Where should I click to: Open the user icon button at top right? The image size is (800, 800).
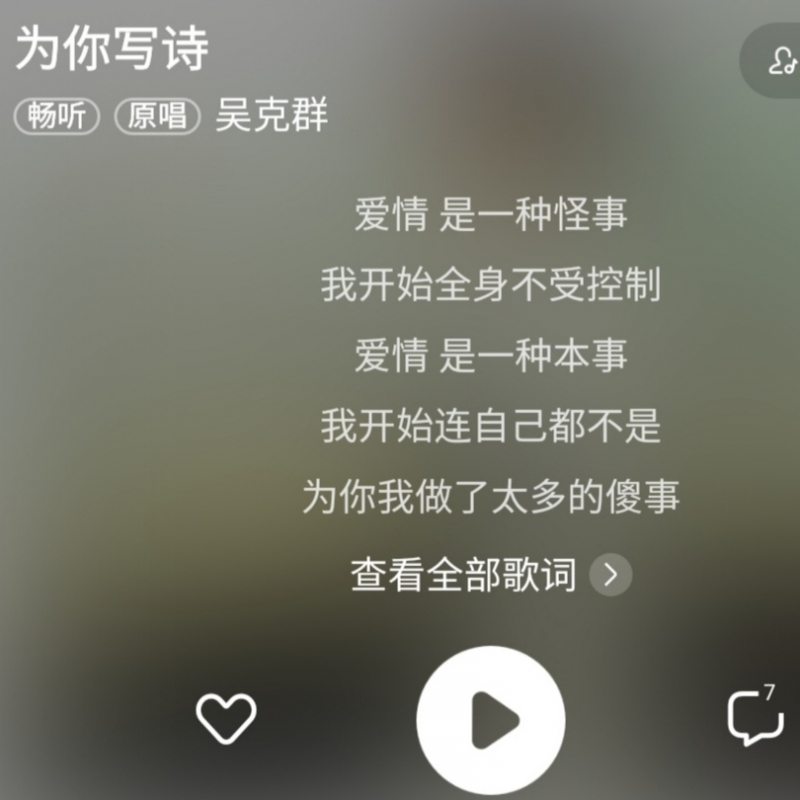coord(780,62)
